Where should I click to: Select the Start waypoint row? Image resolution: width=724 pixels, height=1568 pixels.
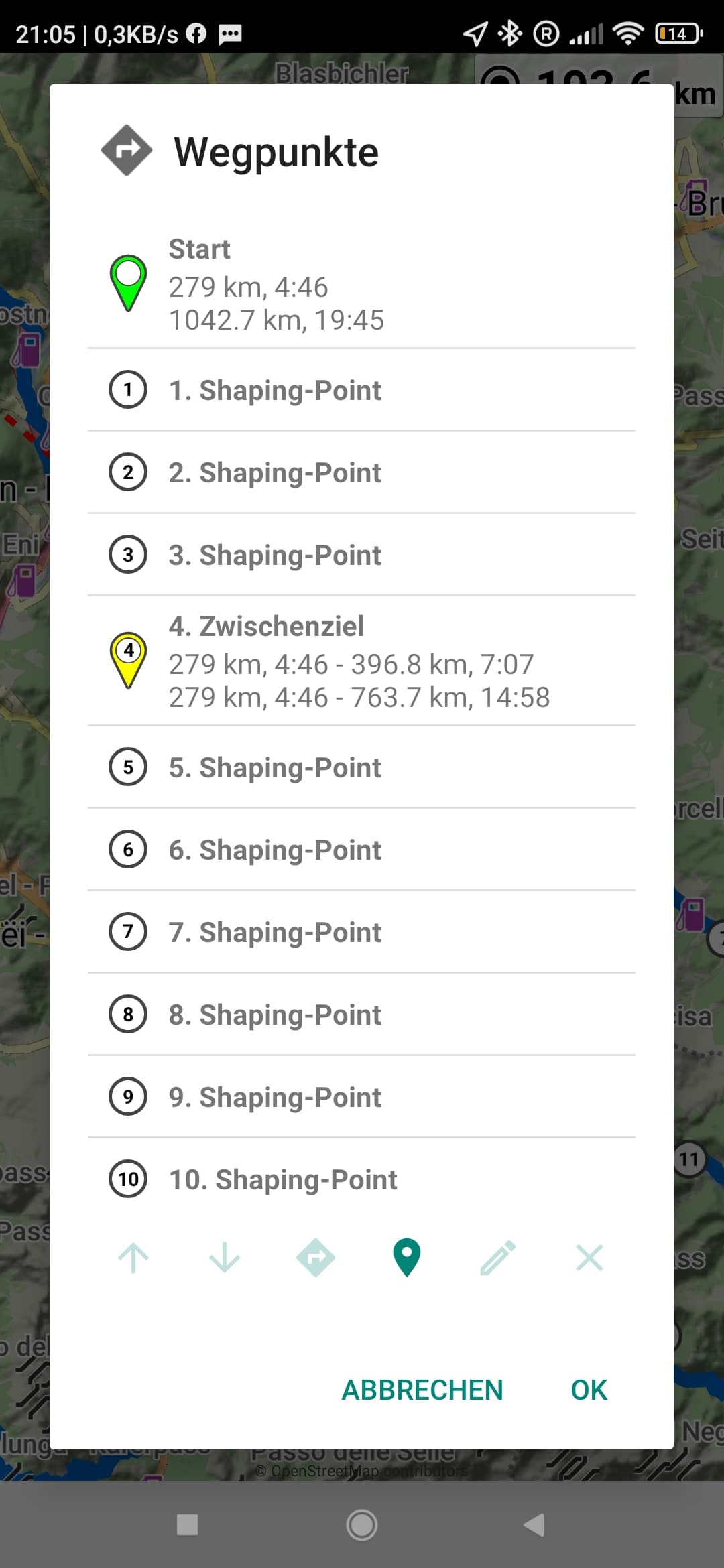pos(361,284)
